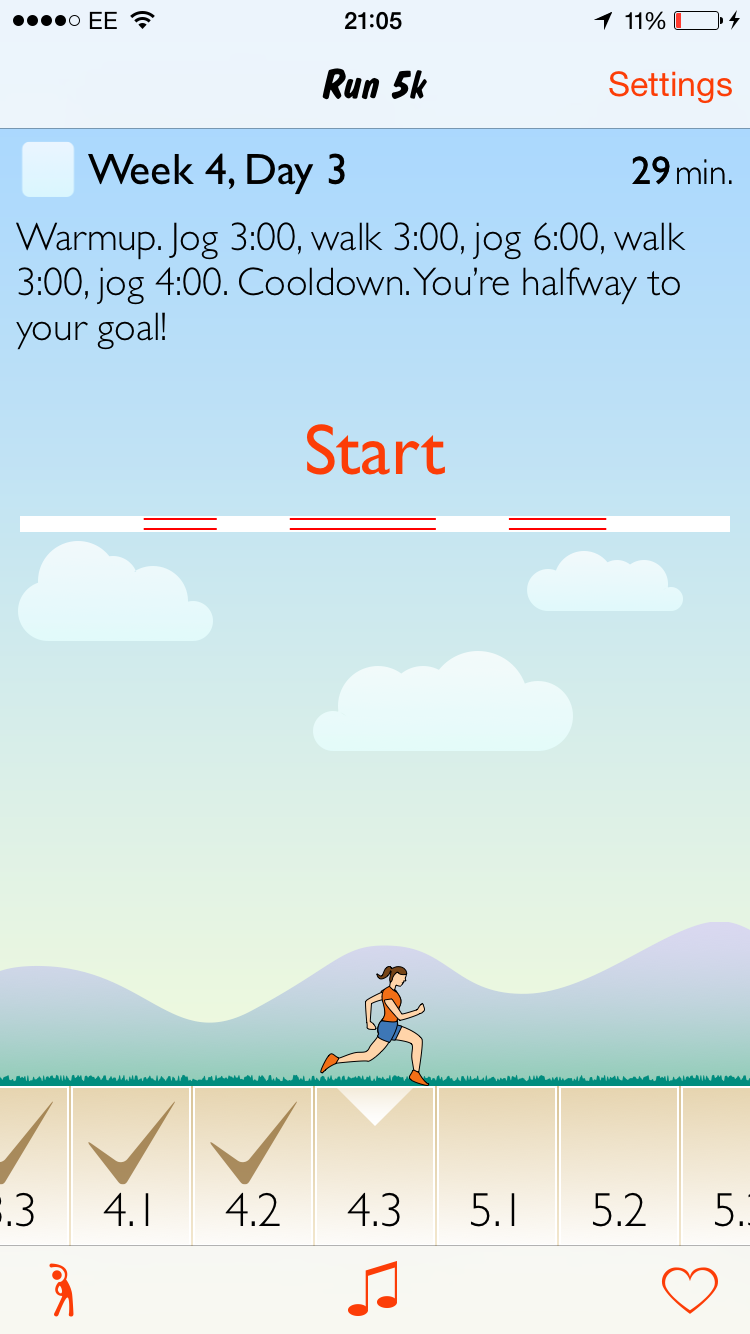Mark Week 4, Day 3 checkbox complete
This screenshot has width=750, height=1334.
click(48, 170)
